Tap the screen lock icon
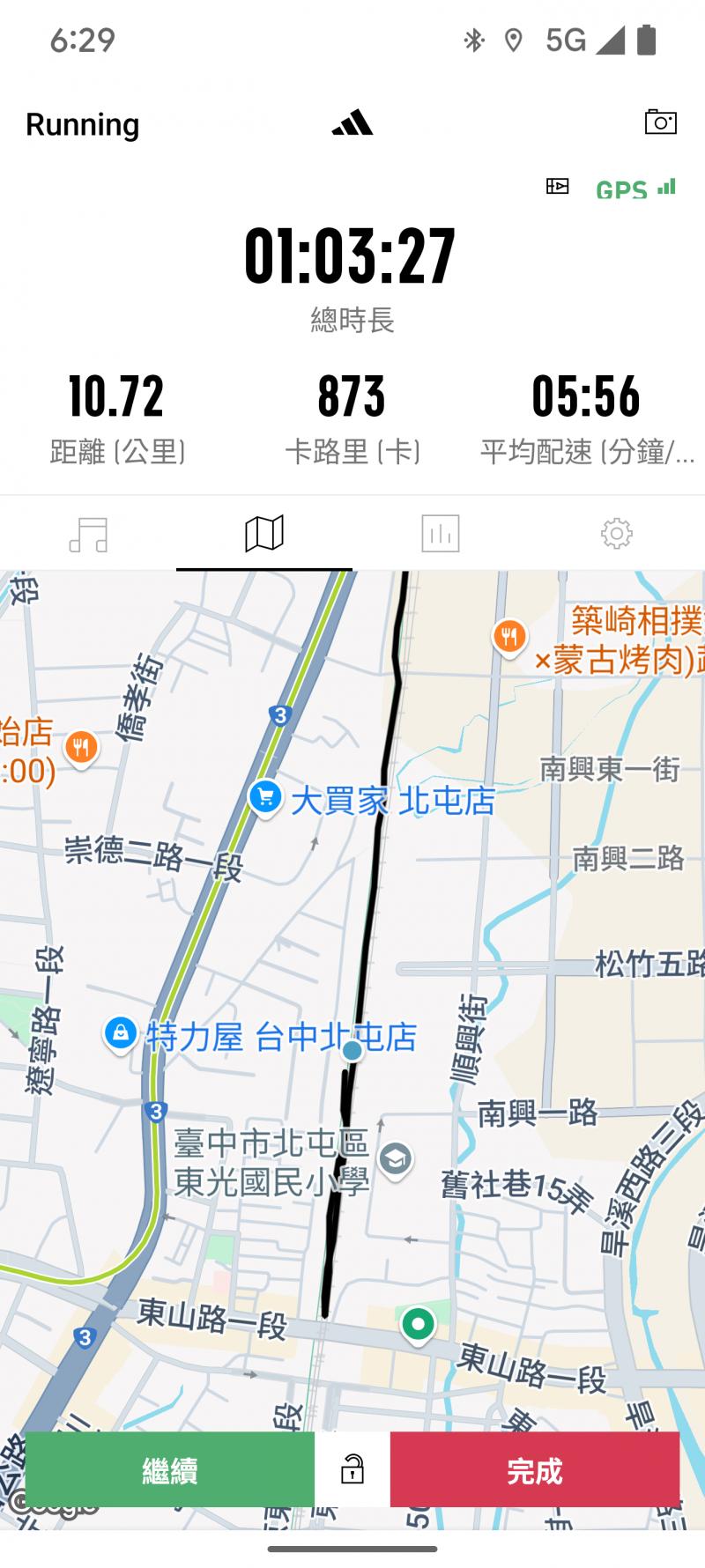Screen dimensions: 705x1568 pyautogui.click(x=352, y=1469)
